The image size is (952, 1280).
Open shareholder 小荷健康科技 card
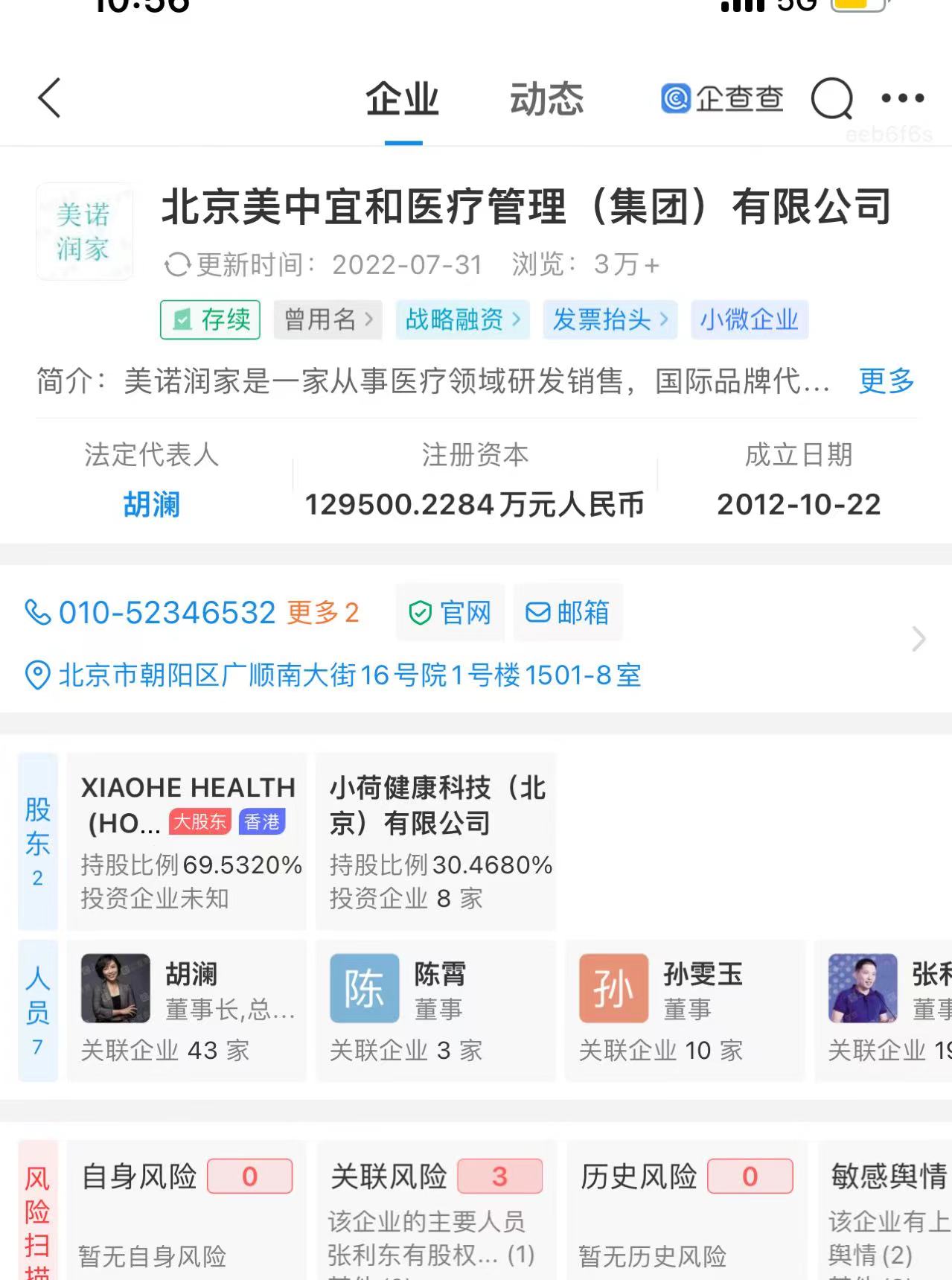436,841
